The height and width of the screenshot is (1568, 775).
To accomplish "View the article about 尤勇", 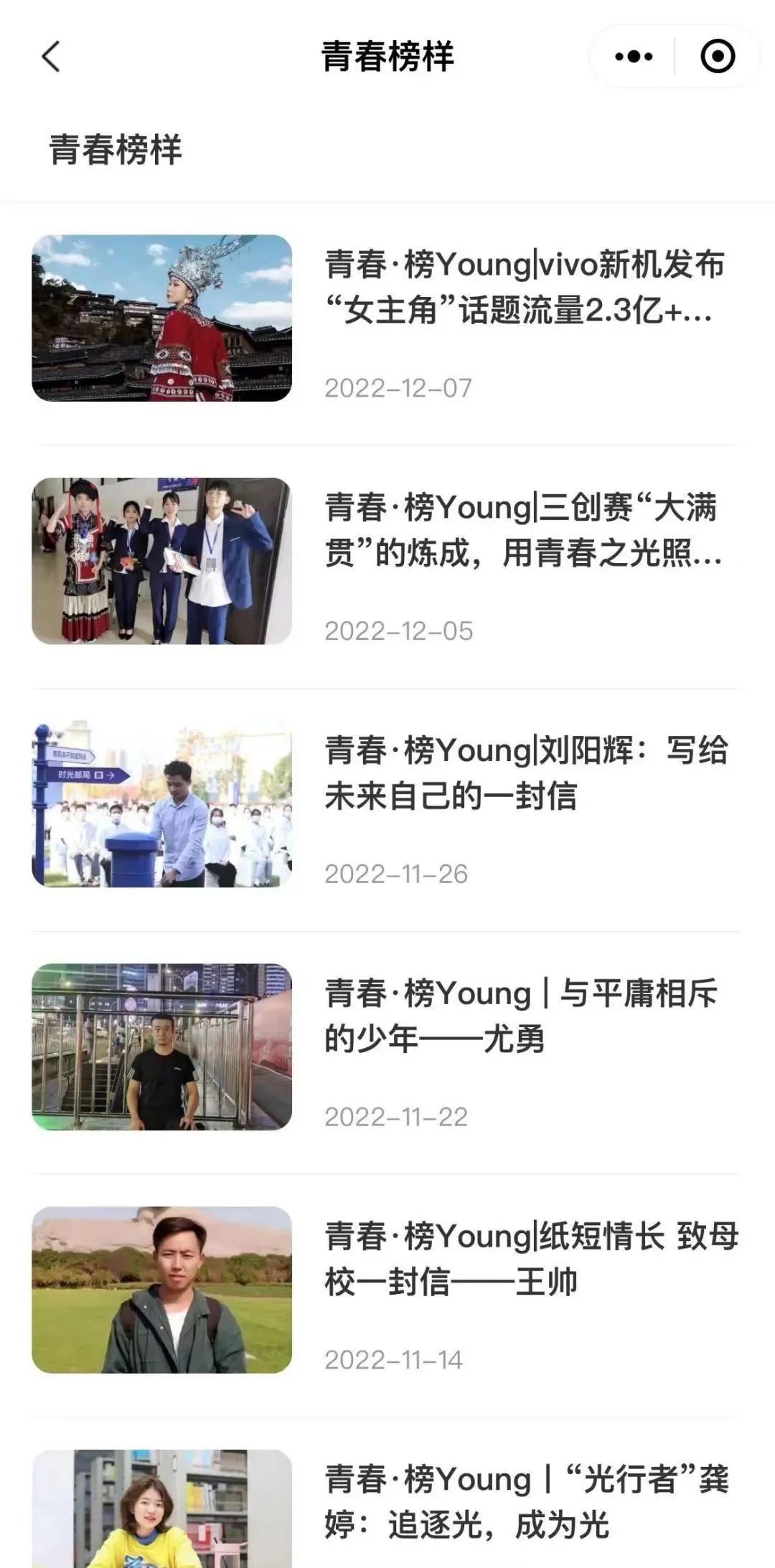I will tap(520, 1016).
